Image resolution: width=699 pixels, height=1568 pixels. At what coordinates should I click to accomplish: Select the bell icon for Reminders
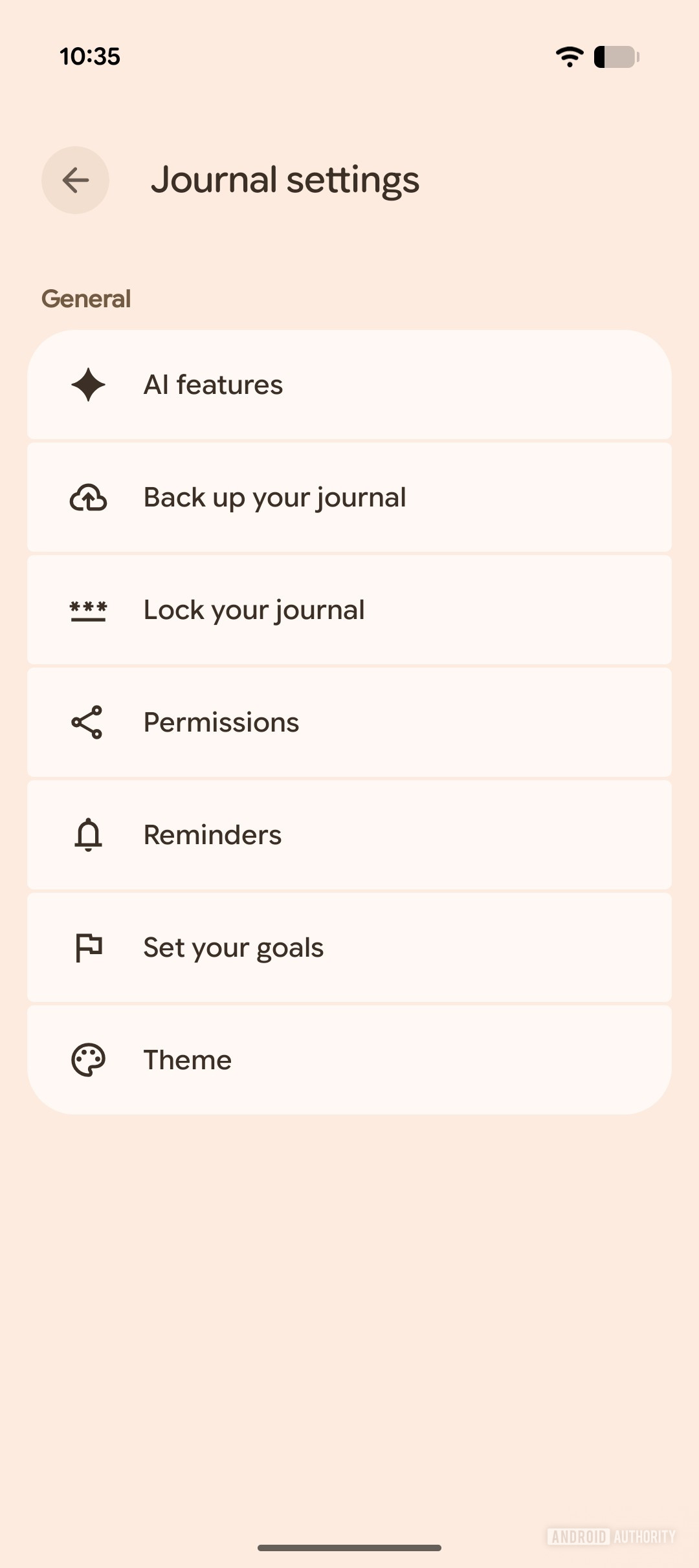(x=87, y=835)
